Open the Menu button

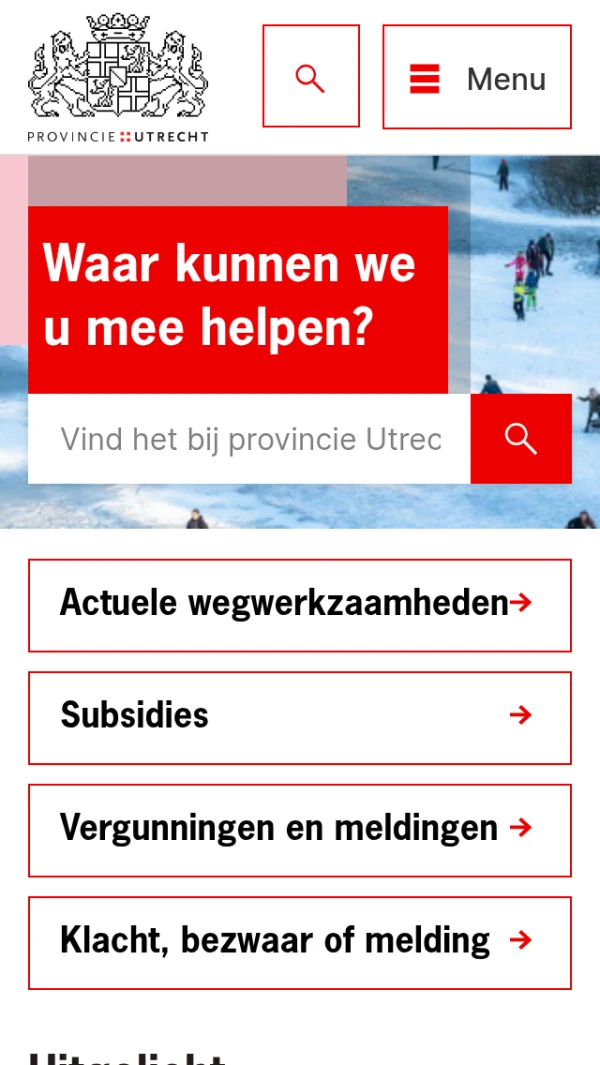pyautogui.click(x=477, y=77)
